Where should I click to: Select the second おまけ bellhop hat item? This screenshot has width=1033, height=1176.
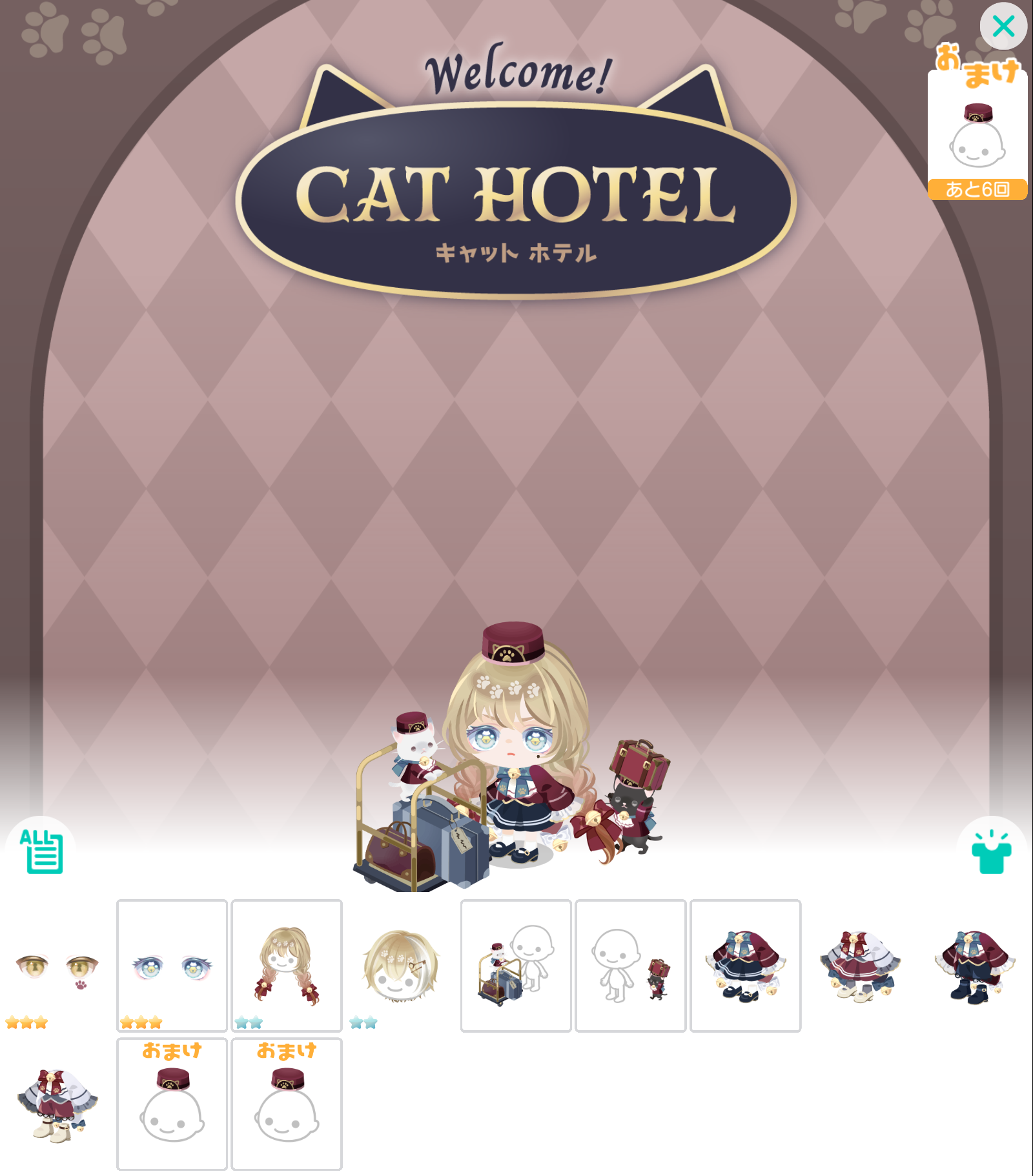(x=287, y=1105)
